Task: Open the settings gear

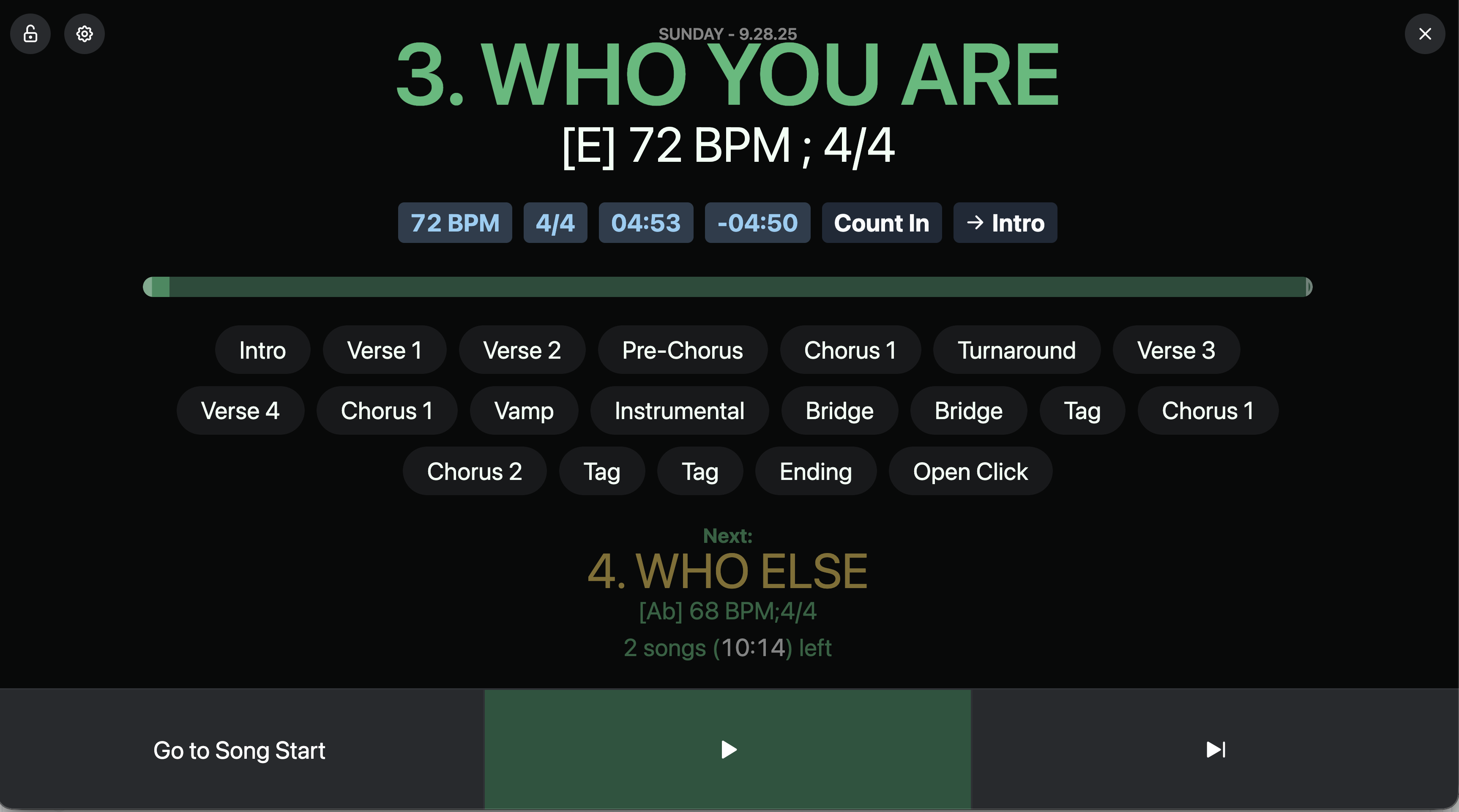Action: coord(85,34)
